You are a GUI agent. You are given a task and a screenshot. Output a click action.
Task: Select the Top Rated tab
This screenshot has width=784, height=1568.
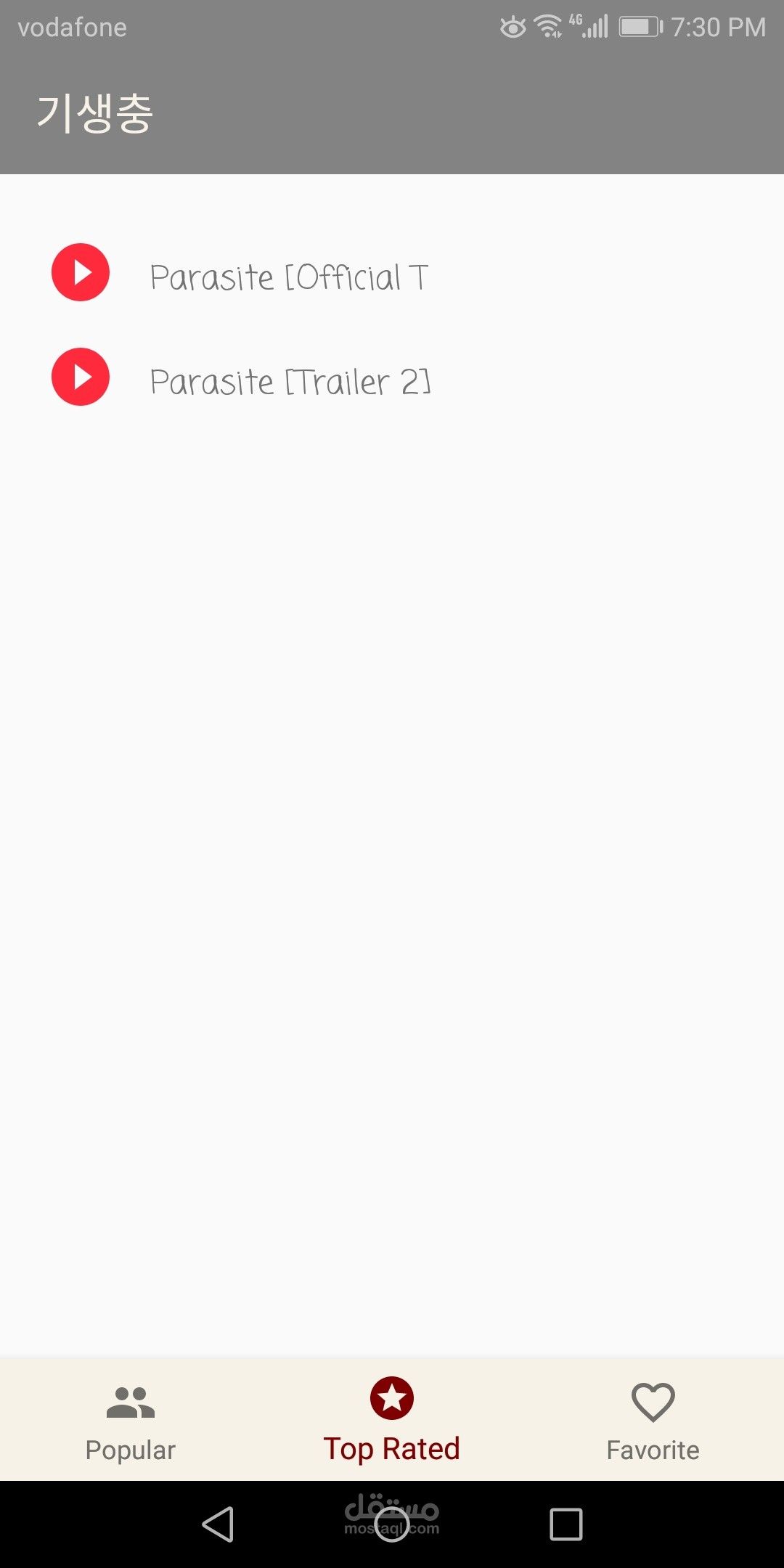pyautogui.click(x=392, y=1419)
